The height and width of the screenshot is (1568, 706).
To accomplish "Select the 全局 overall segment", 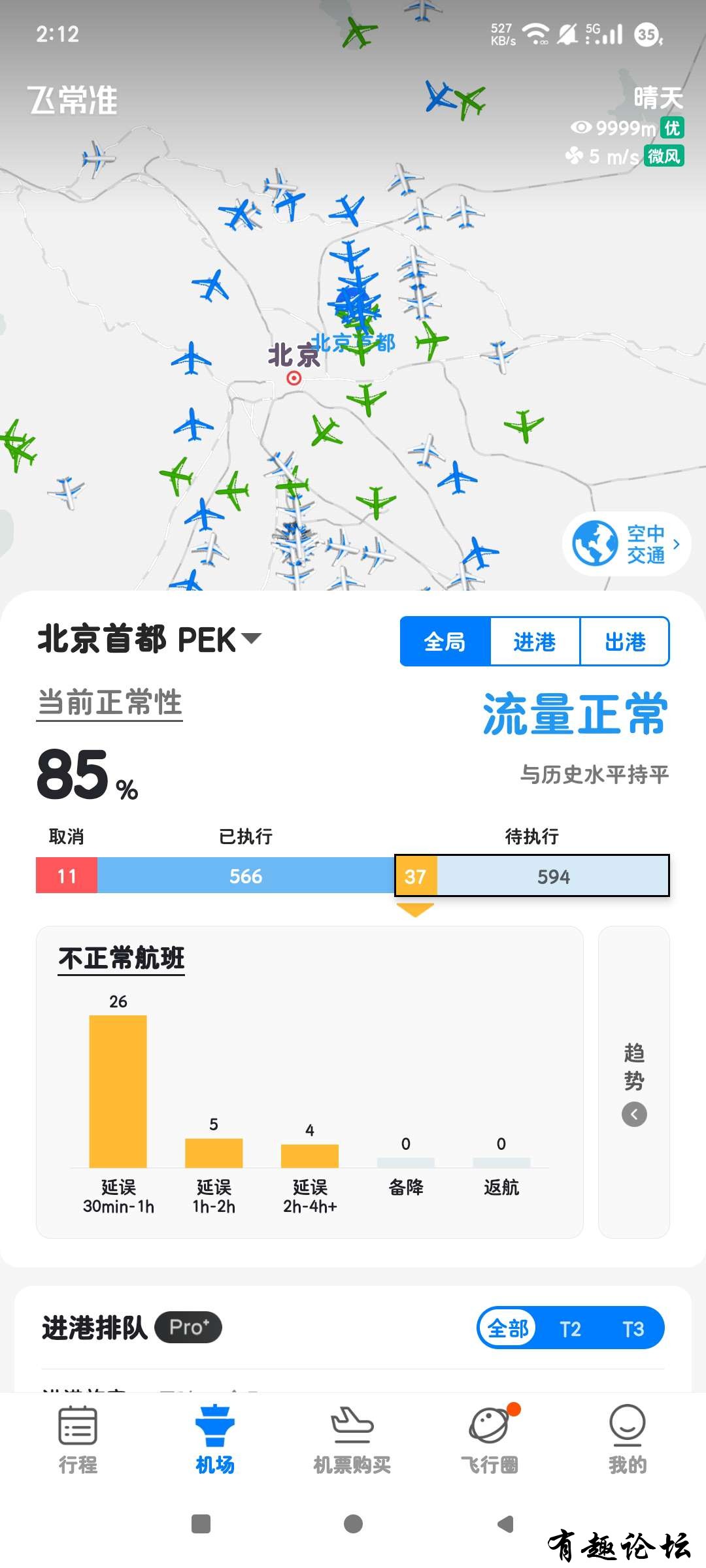I will (x=445, y=642).
